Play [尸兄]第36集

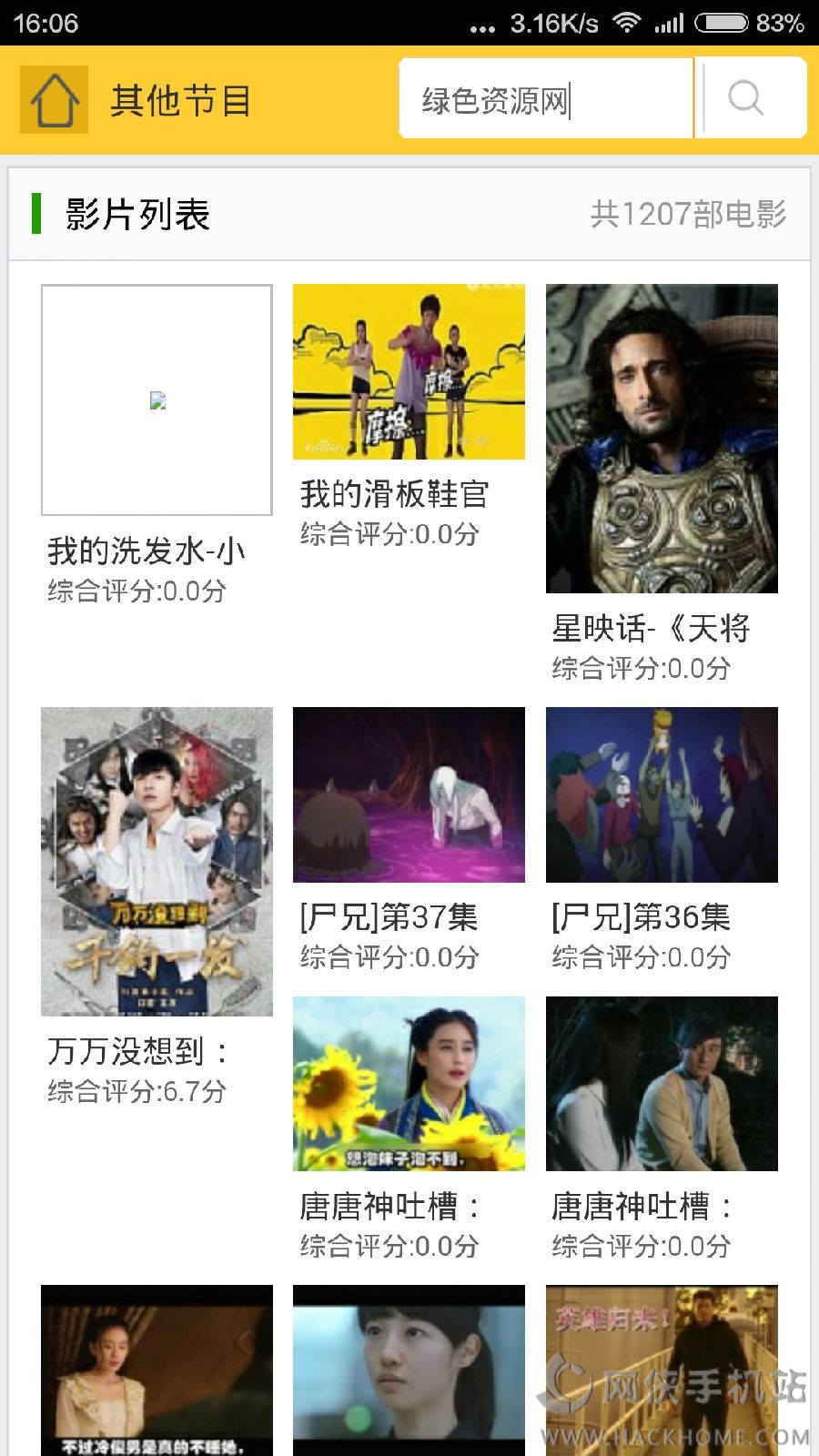(x=662, y=794)
